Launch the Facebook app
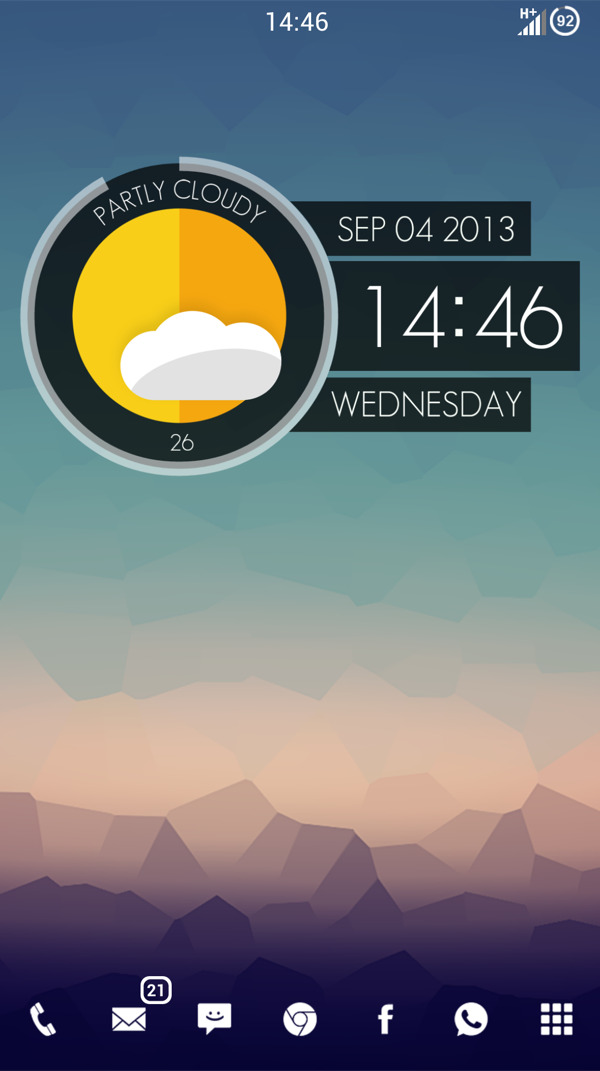 click(385, 1020)
